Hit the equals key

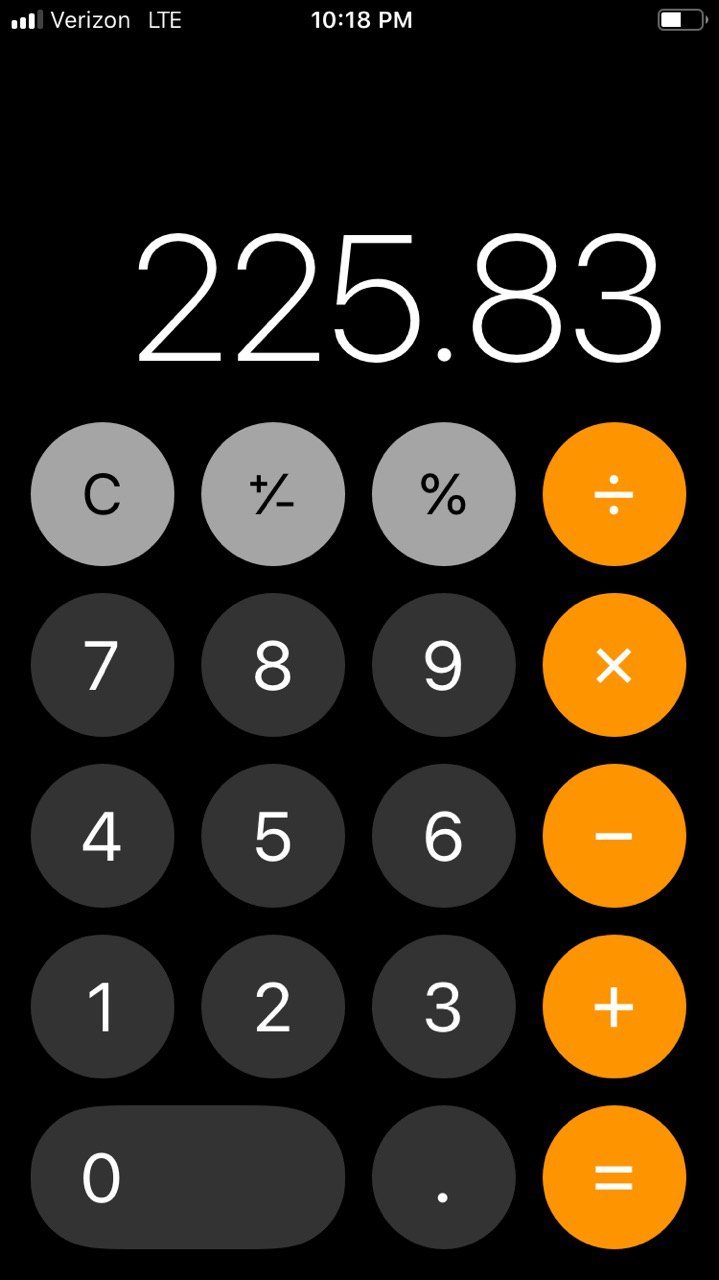[614, 1177]
